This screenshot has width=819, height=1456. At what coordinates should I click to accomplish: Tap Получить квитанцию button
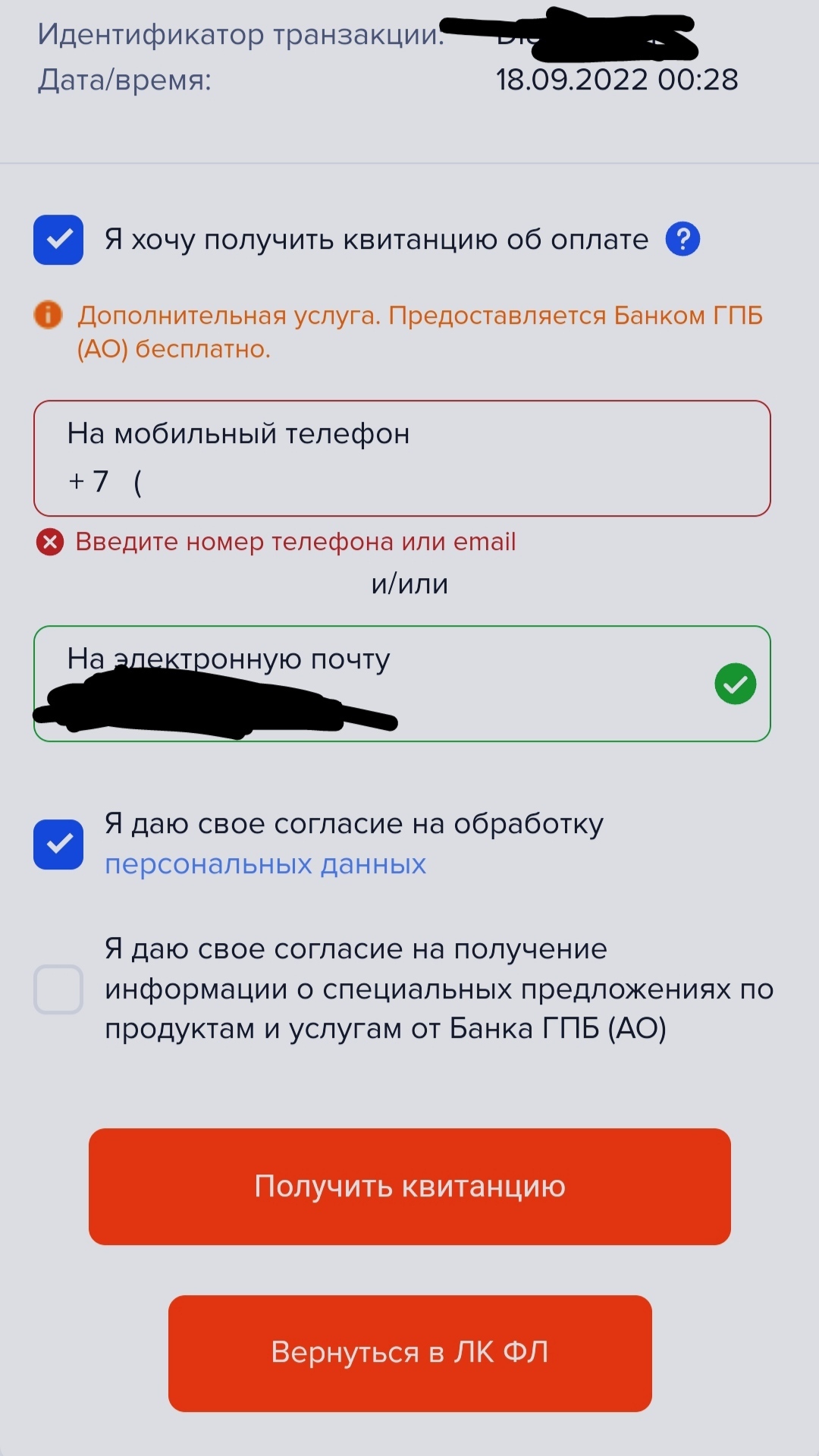pyautogui.click(x=409, y=1187)
